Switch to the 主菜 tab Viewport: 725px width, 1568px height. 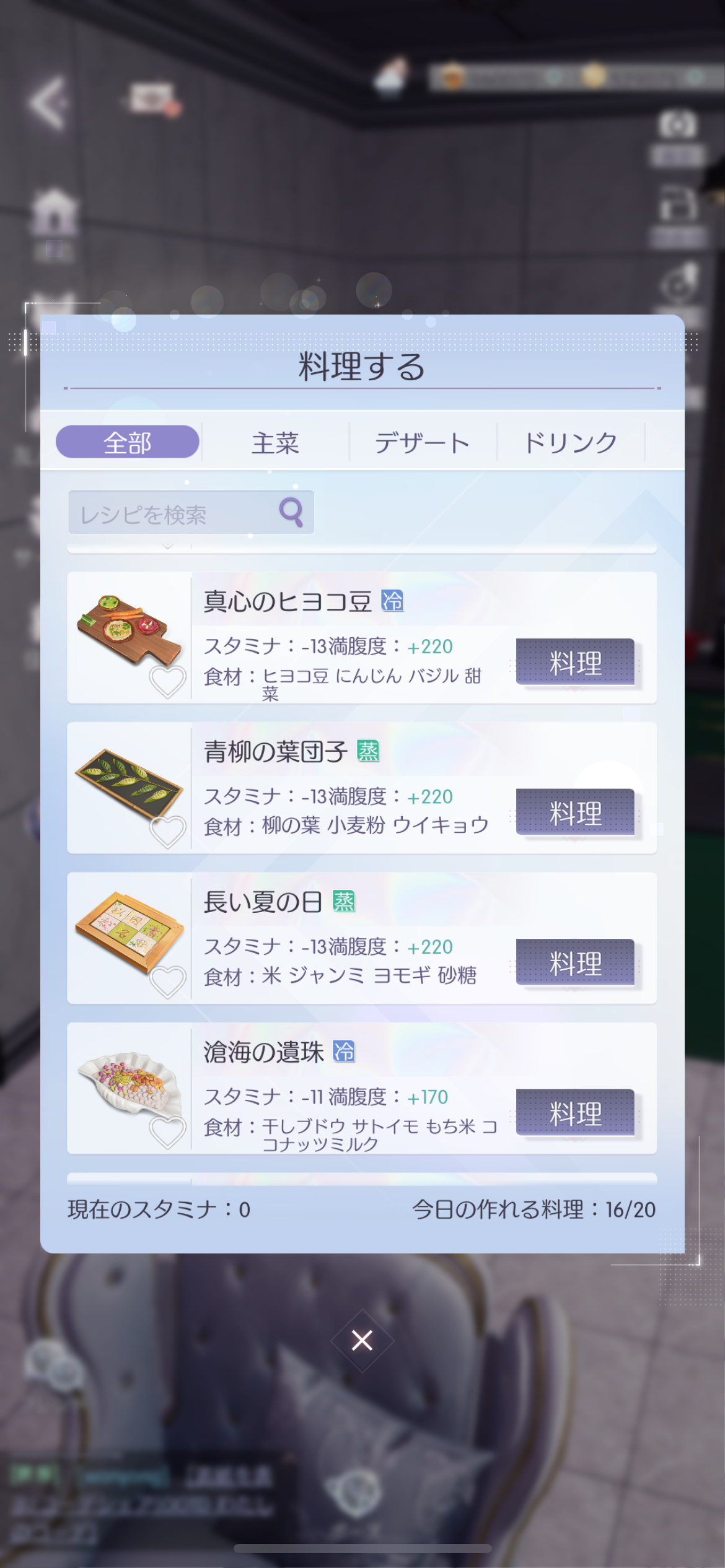point(275,442)
